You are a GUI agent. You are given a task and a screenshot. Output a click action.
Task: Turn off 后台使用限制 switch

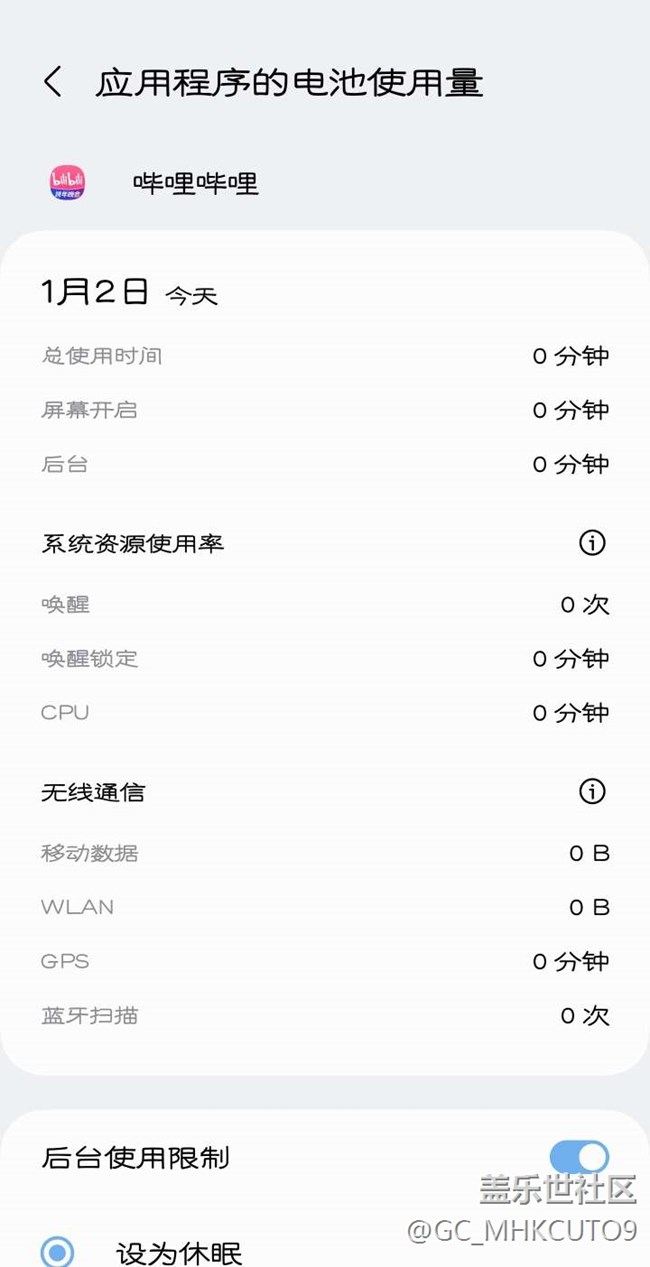click(x=579, y=1158)
